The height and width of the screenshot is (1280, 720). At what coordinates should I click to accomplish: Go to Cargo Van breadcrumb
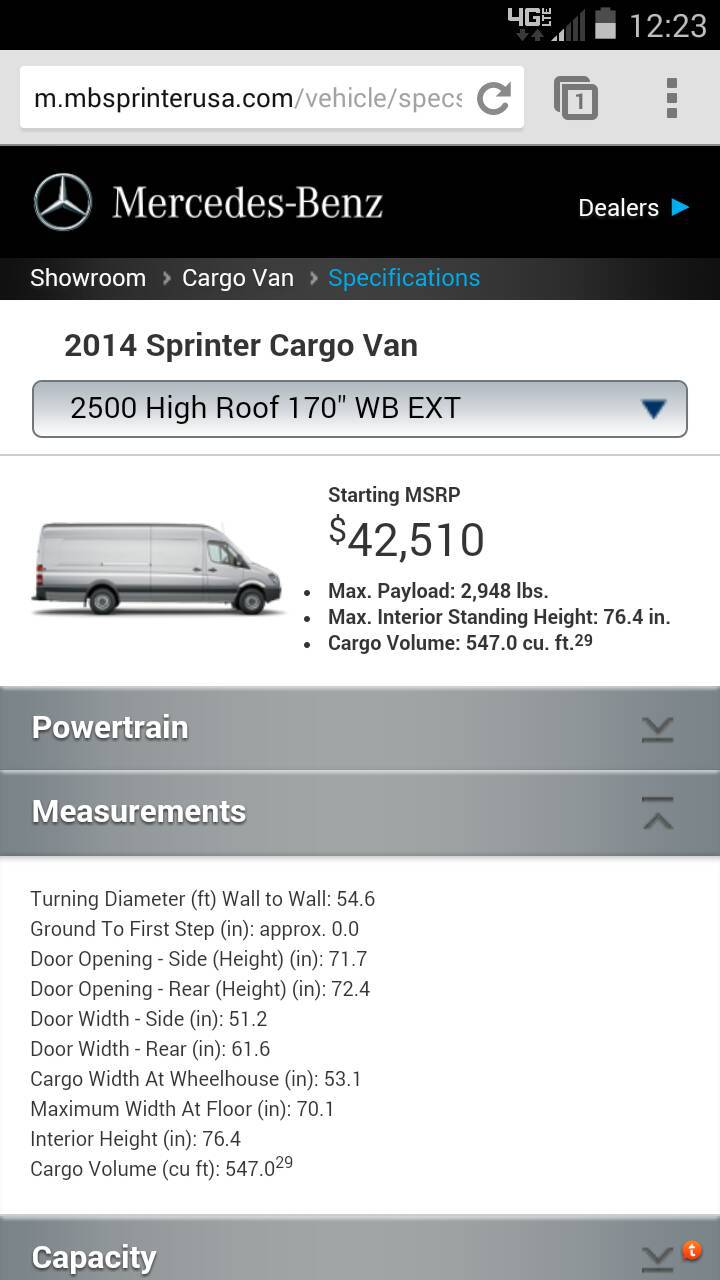coord(238,278)
